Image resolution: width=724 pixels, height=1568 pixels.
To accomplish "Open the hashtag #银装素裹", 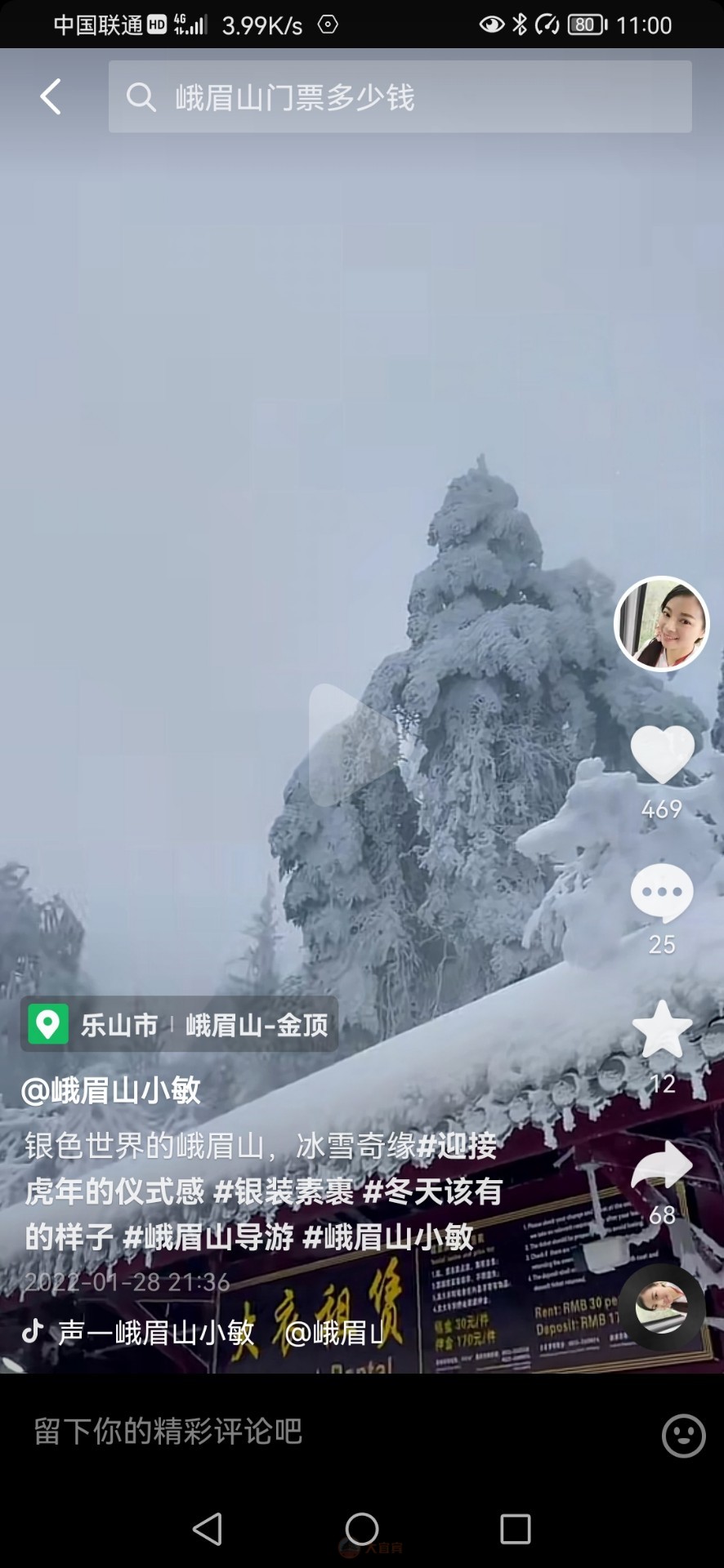I will click(284, 1192).
